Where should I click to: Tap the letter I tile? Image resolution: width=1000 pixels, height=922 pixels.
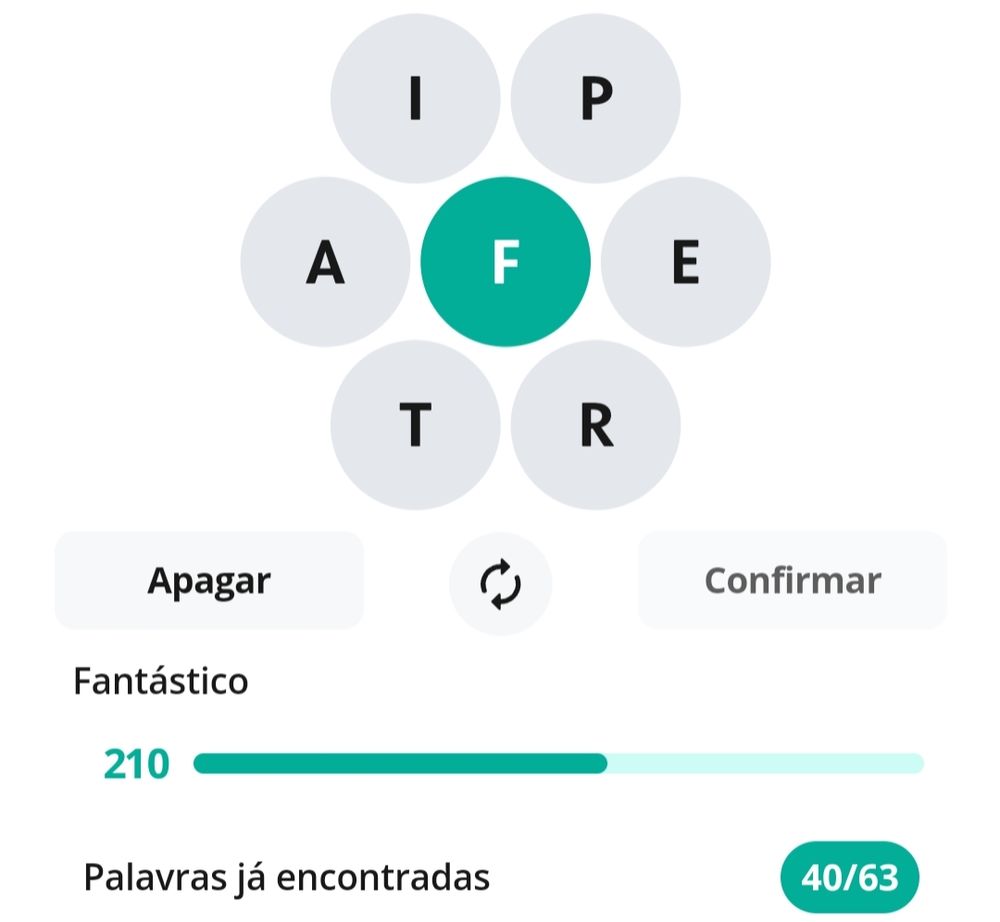pyautogui.click(x=415, y=99)
